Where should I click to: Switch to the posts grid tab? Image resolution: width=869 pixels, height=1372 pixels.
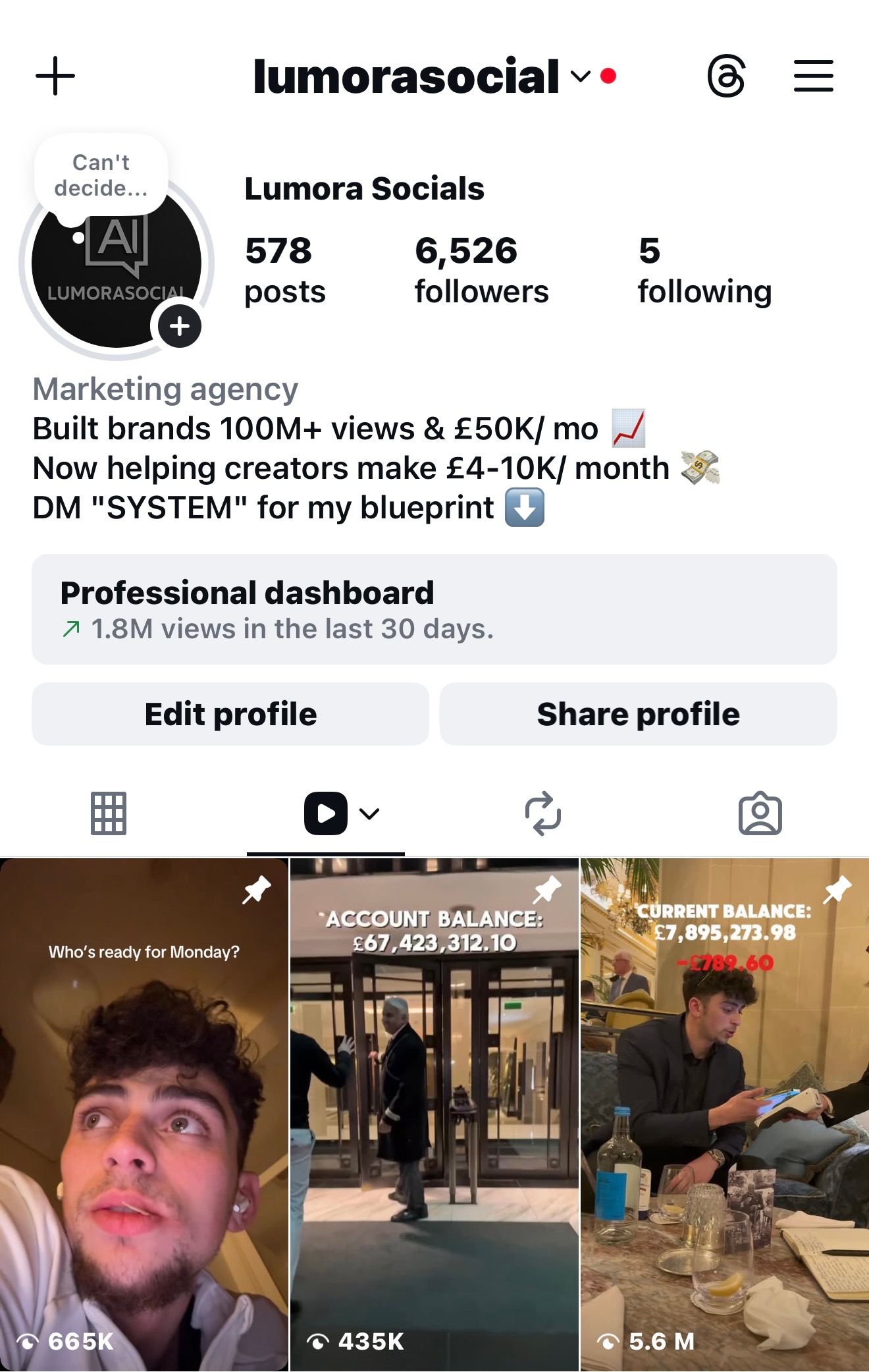[x=109, y=813]
